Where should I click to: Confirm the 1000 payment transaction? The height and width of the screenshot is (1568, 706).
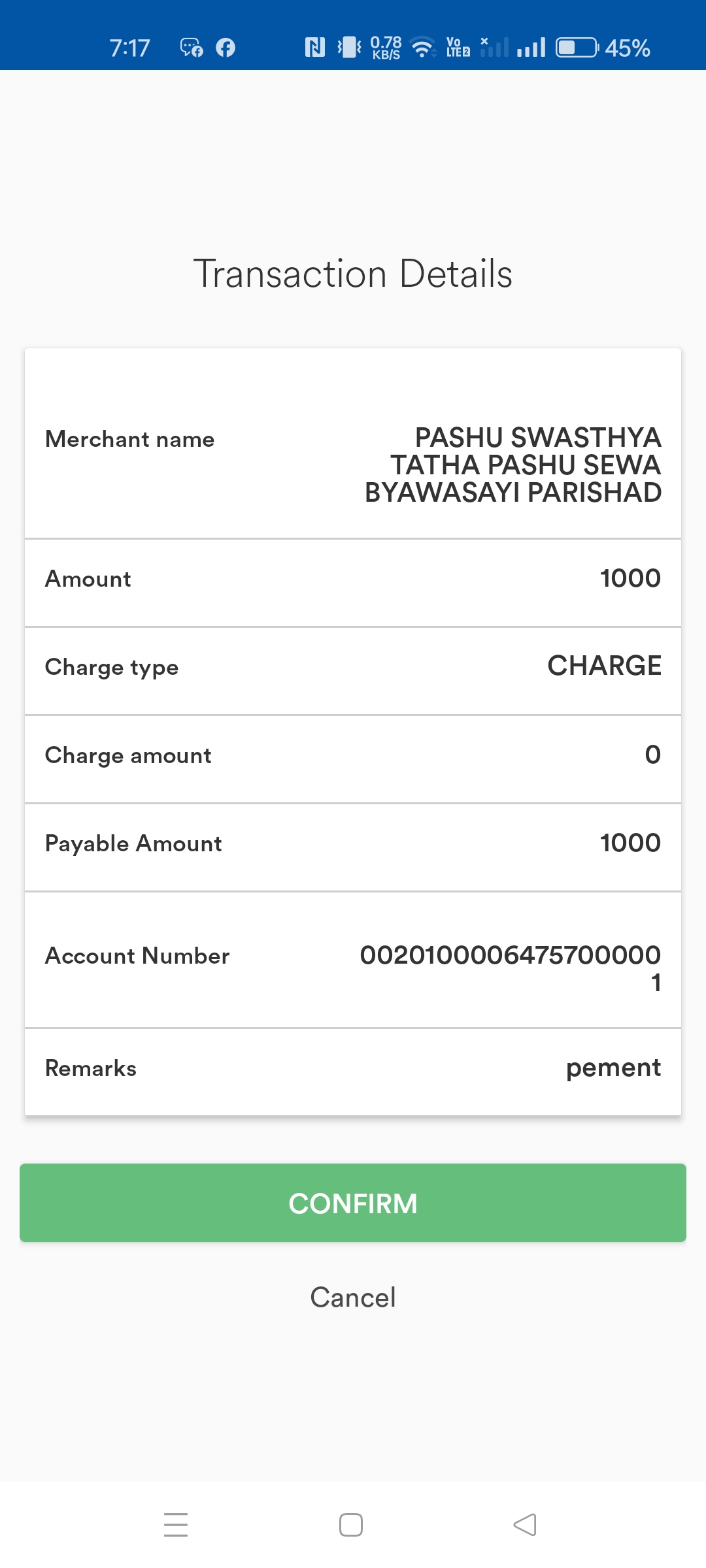[x=353, y=1203]
